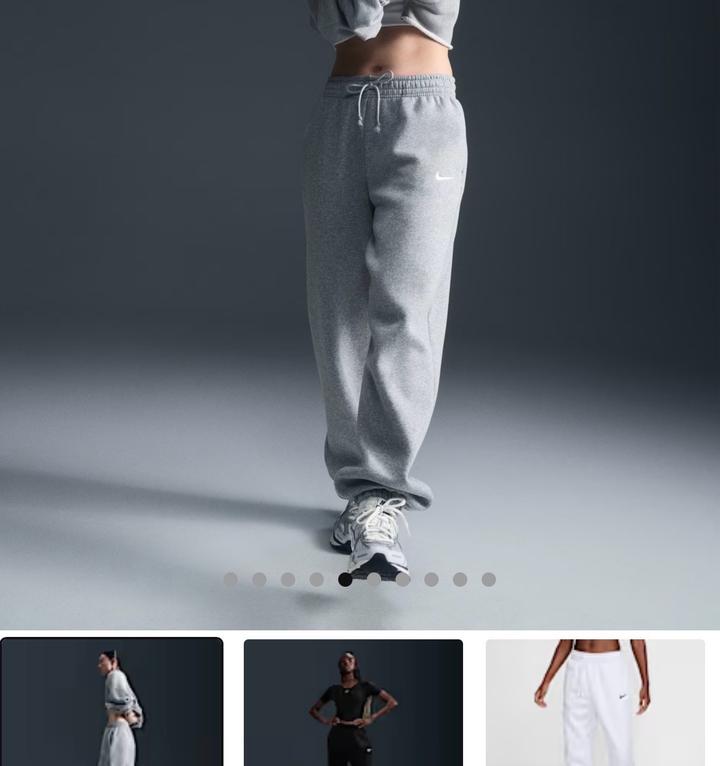Open the white sweatpants thumbnail
The height and width of the screenshot is (766, 720).
[x=595, y=702]
